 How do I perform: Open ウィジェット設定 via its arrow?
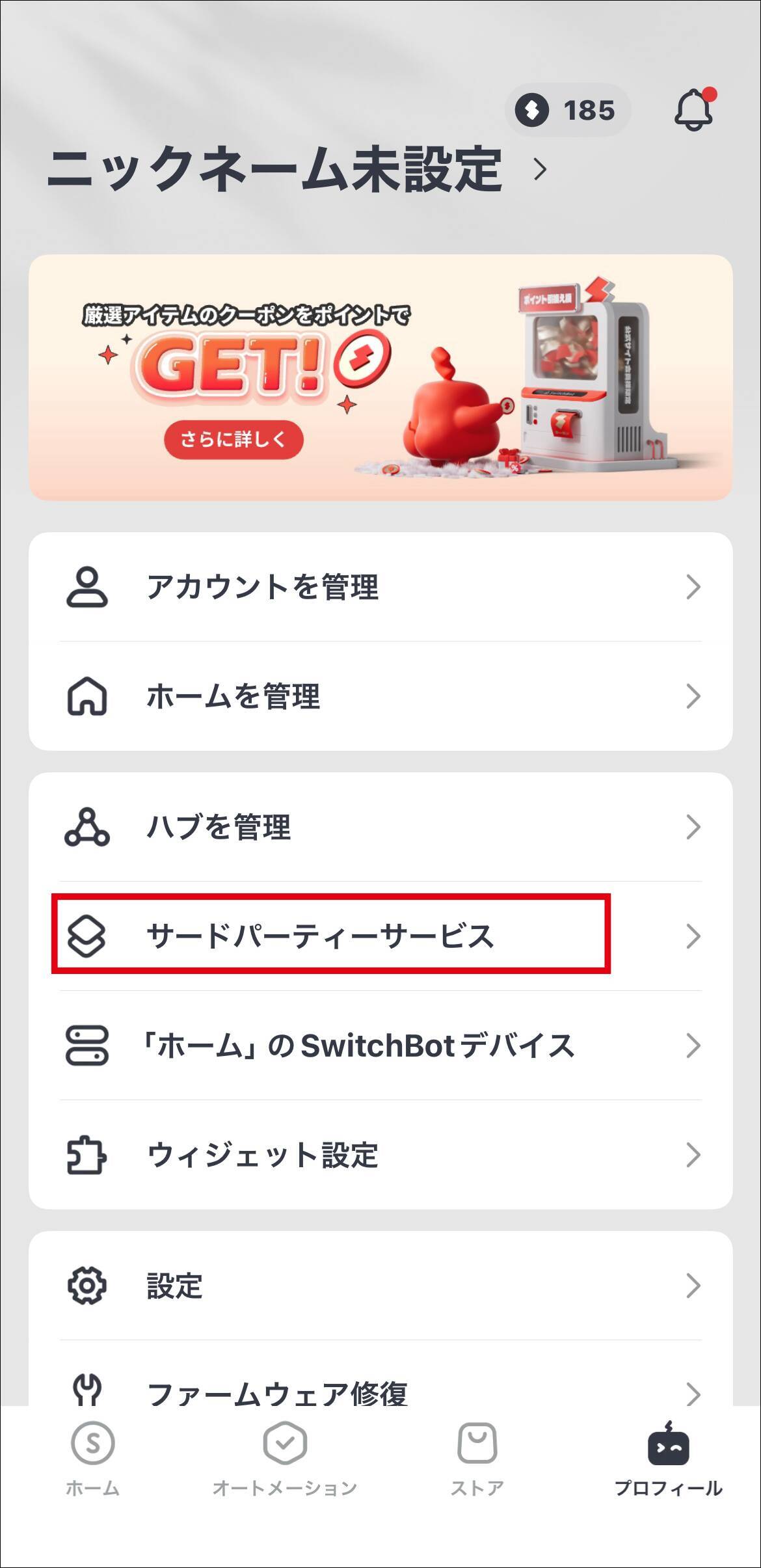(693, 1155)
